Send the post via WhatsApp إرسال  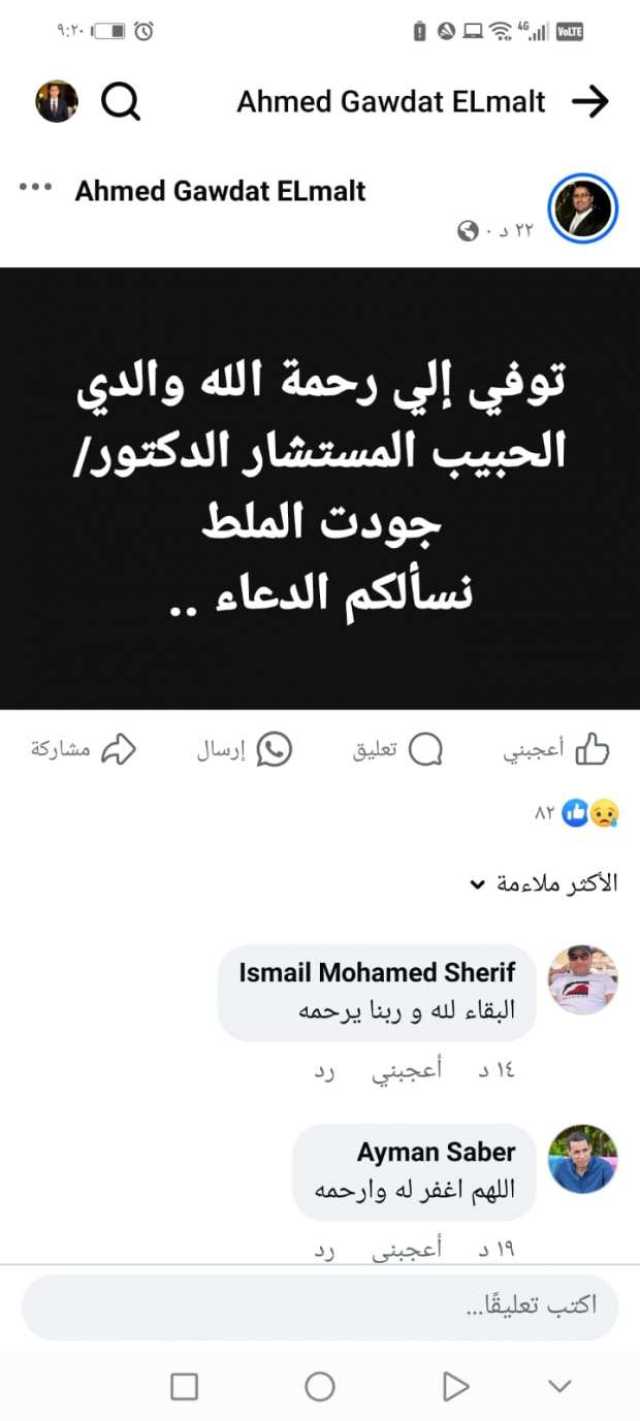[244, 750]
